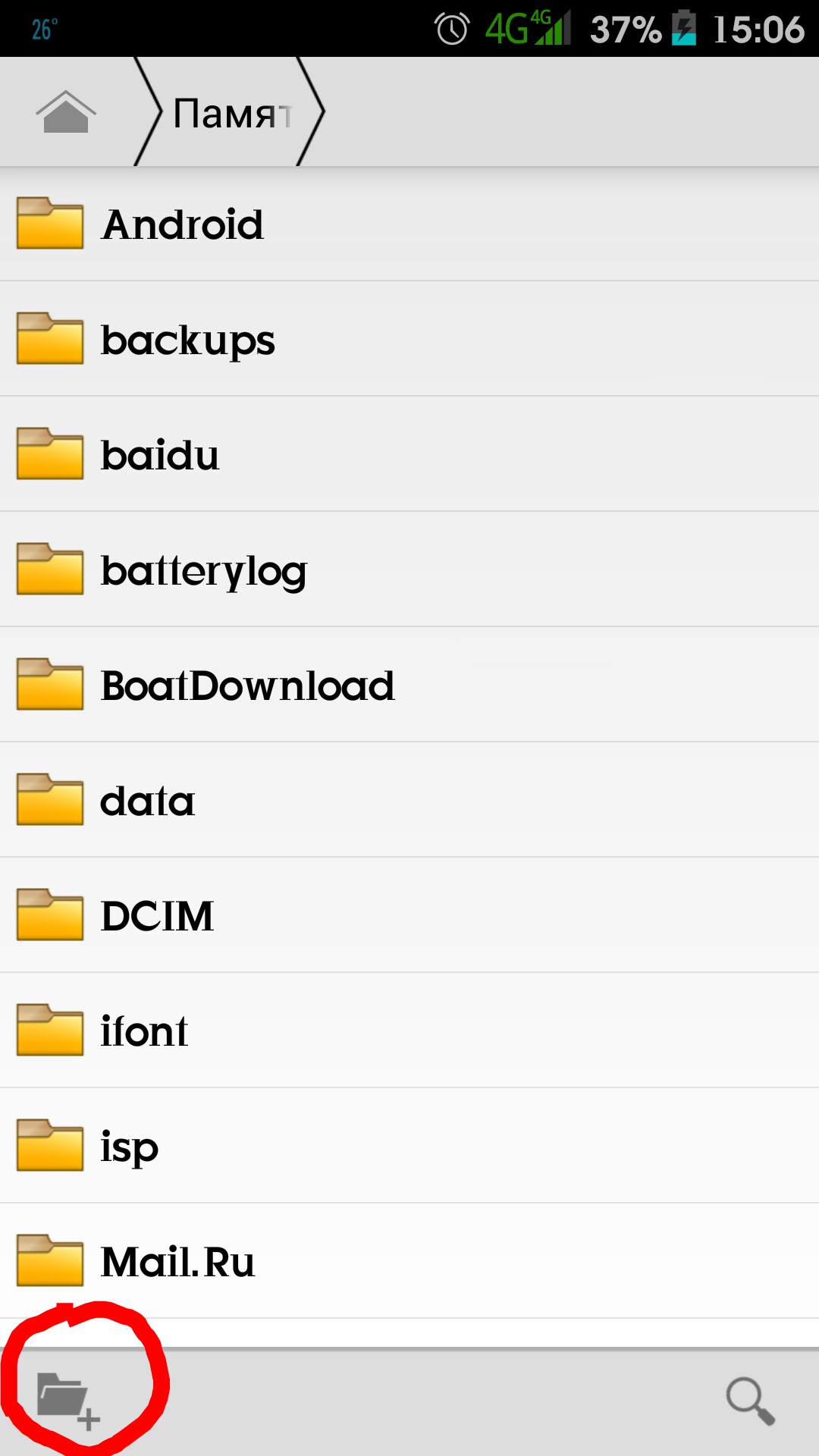Open the BoatDownload folder
The height and width of the screenshot is (1456, 819).
click(409, 685)
